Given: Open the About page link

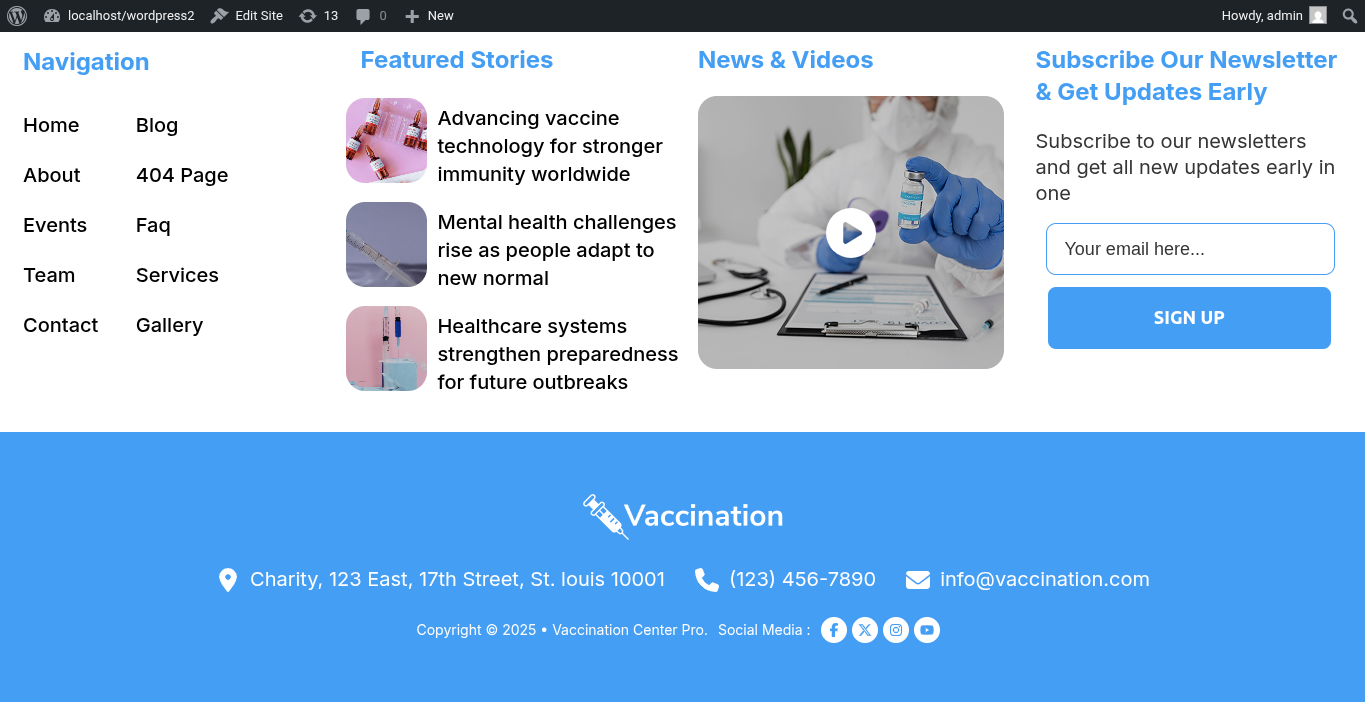Looking at the screenshot, I should click(52, 175).
